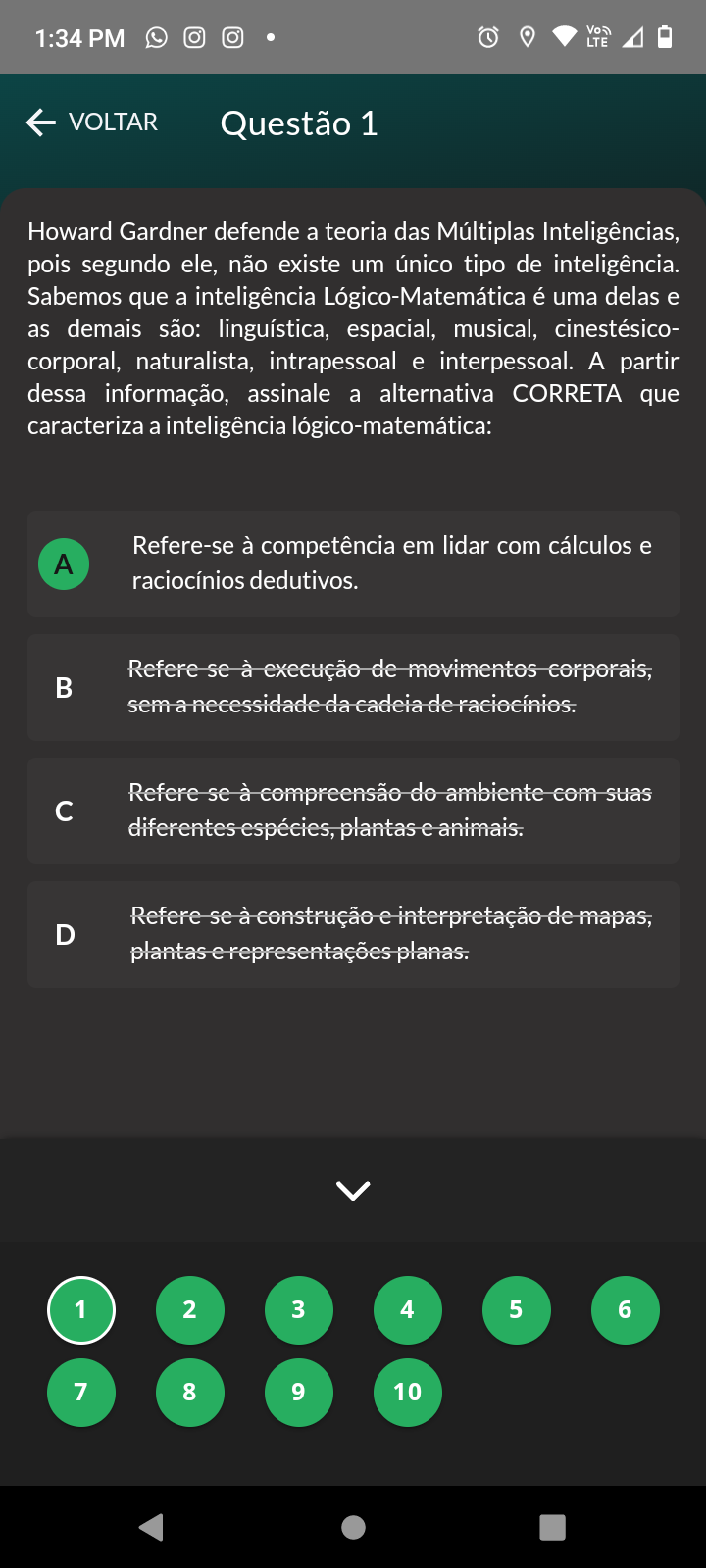
Task: Jump to question 2
Action: pos(190,1310)
